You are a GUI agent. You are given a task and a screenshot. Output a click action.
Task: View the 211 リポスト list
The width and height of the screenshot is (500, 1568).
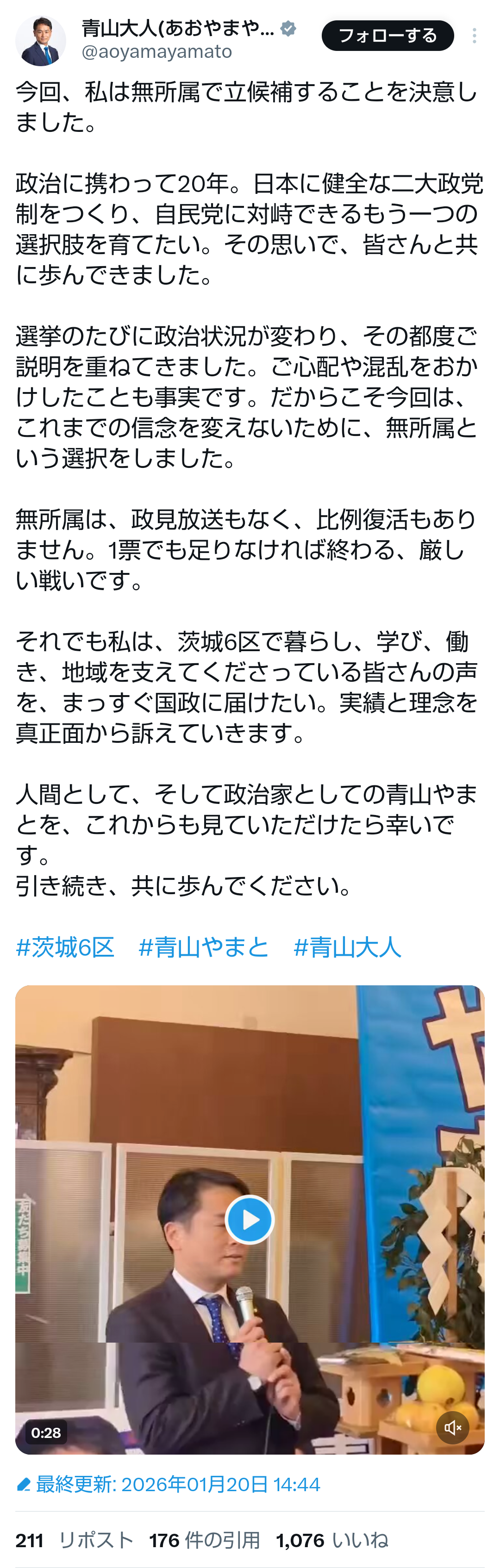click(74, 1540)
